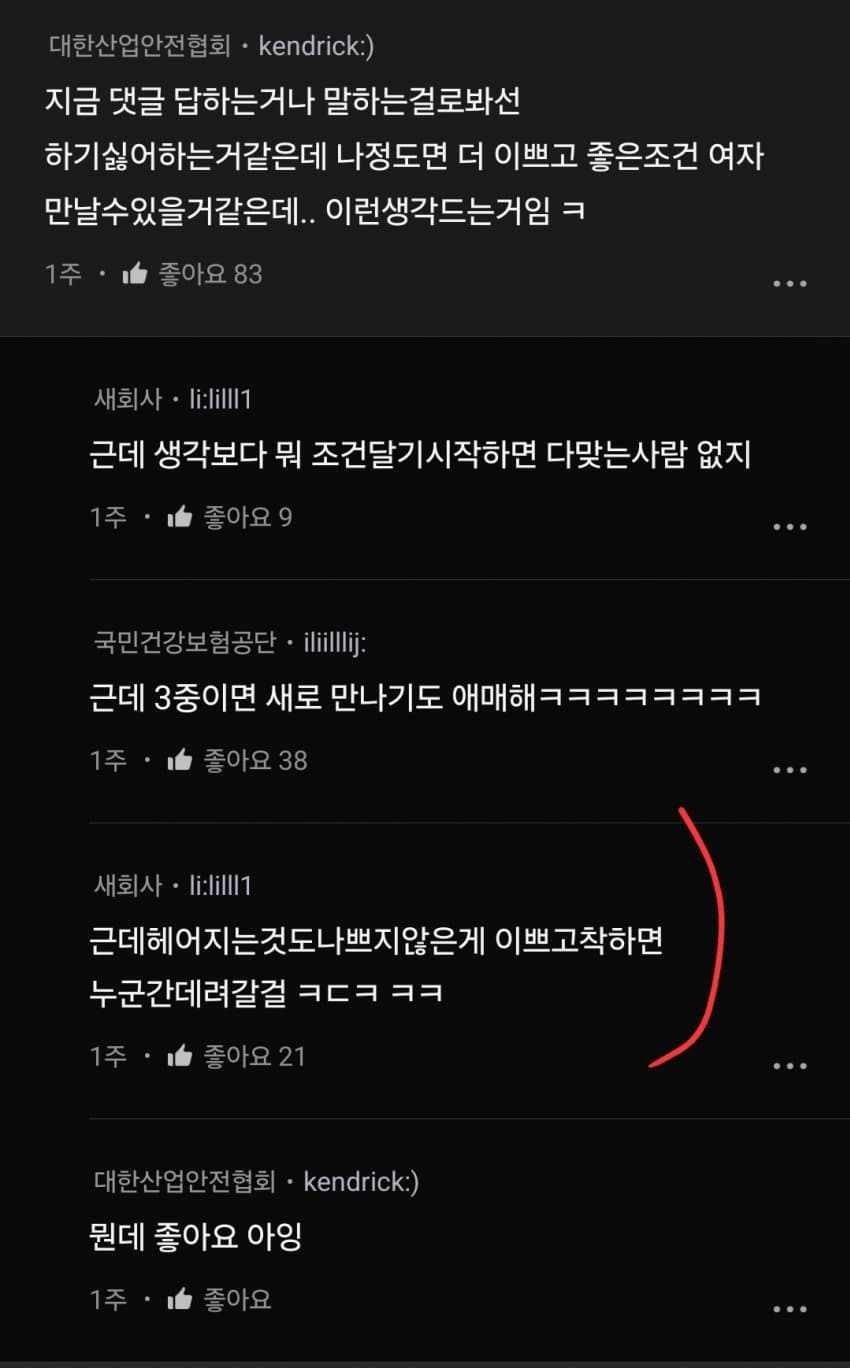Like kendrick's comment with 83 likes

tap(135, 274)
